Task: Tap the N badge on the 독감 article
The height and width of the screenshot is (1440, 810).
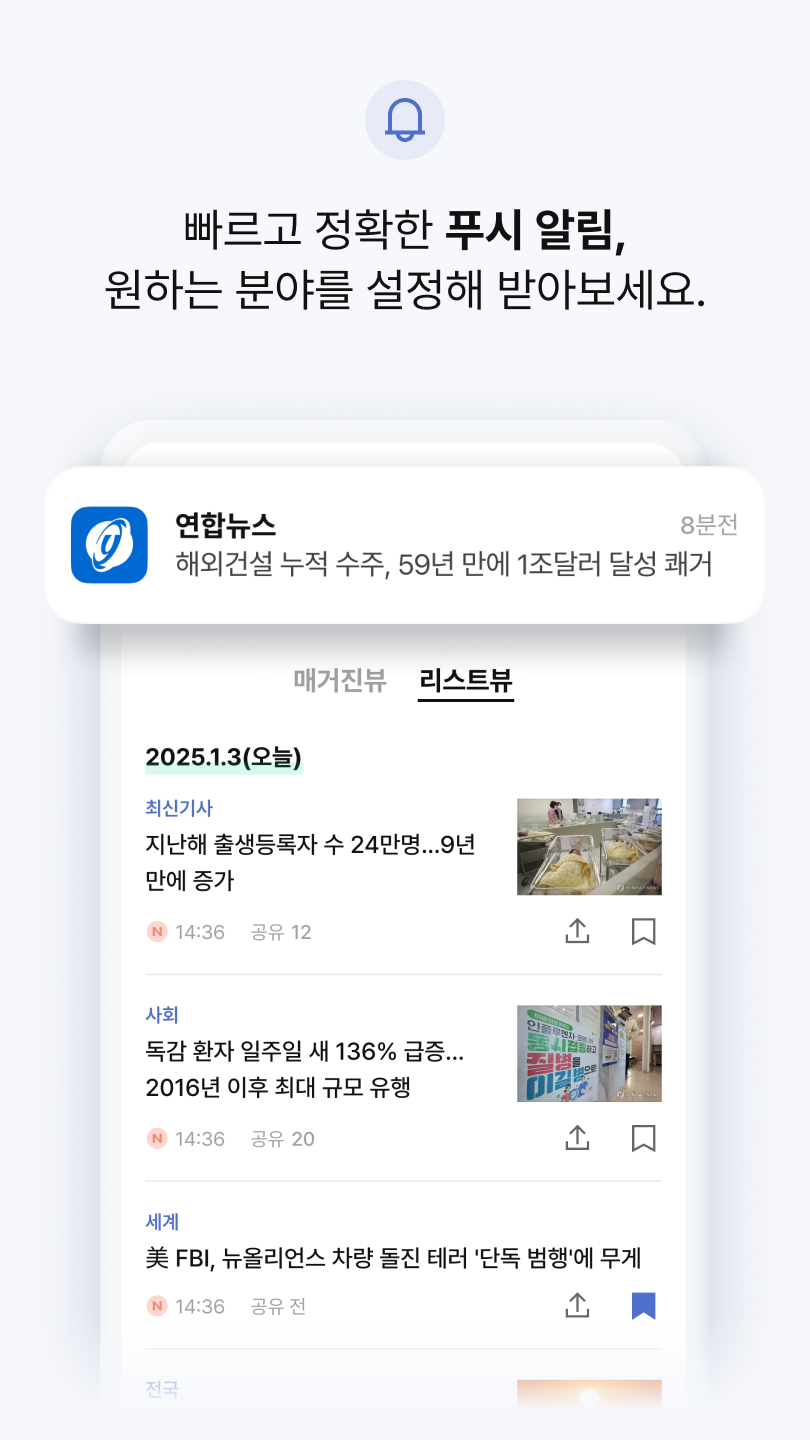Action: 158,1138
